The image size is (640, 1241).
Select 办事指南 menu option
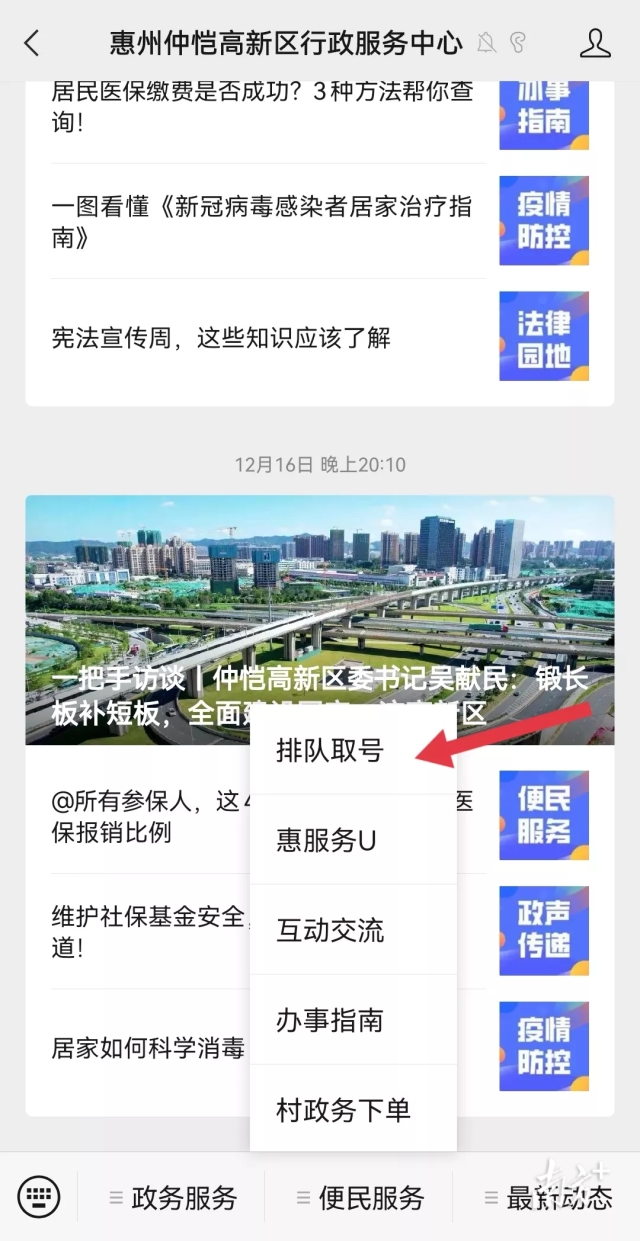coord(331,1020)
